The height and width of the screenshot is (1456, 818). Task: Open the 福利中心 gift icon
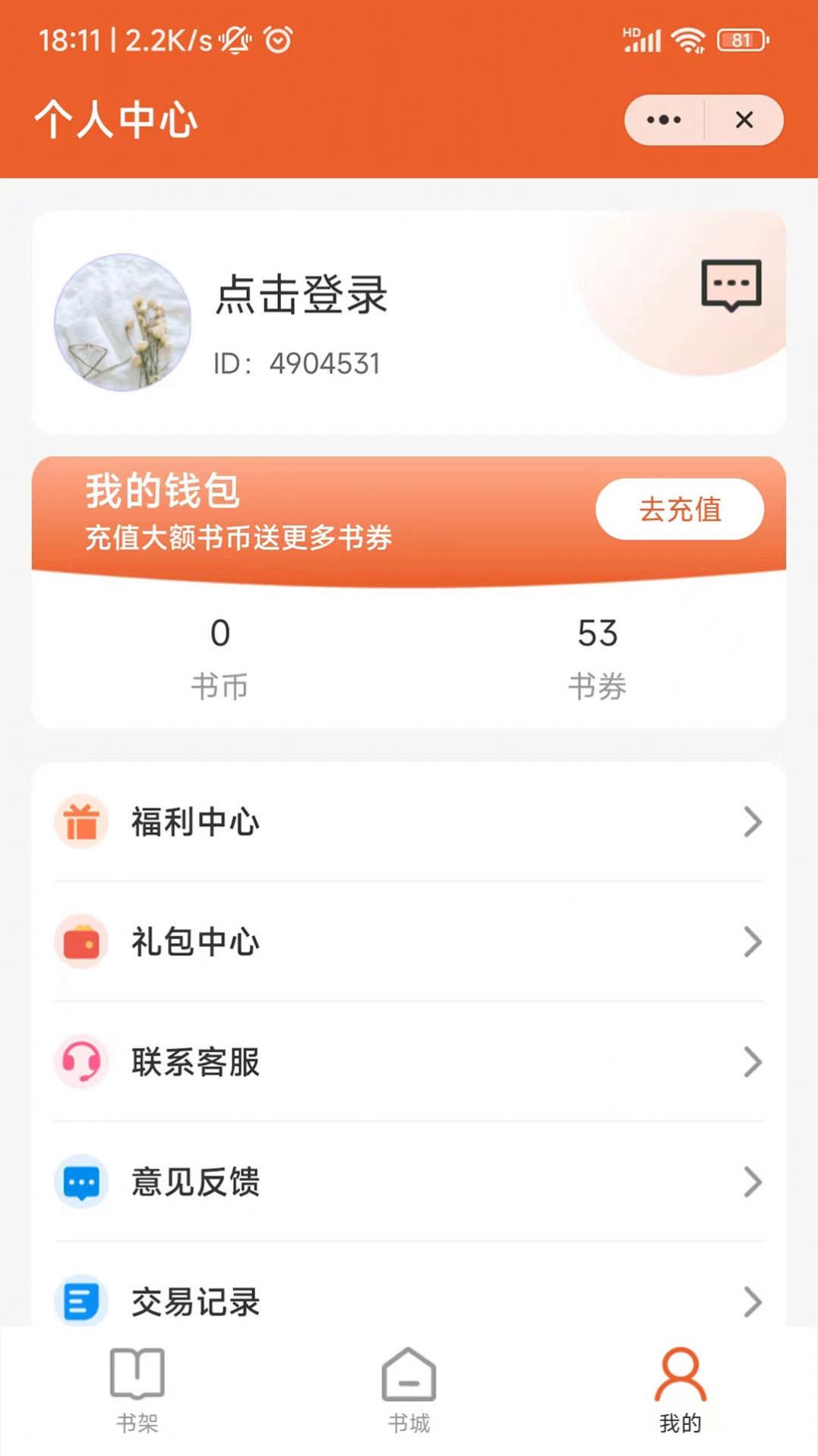[x=81, y=821]
